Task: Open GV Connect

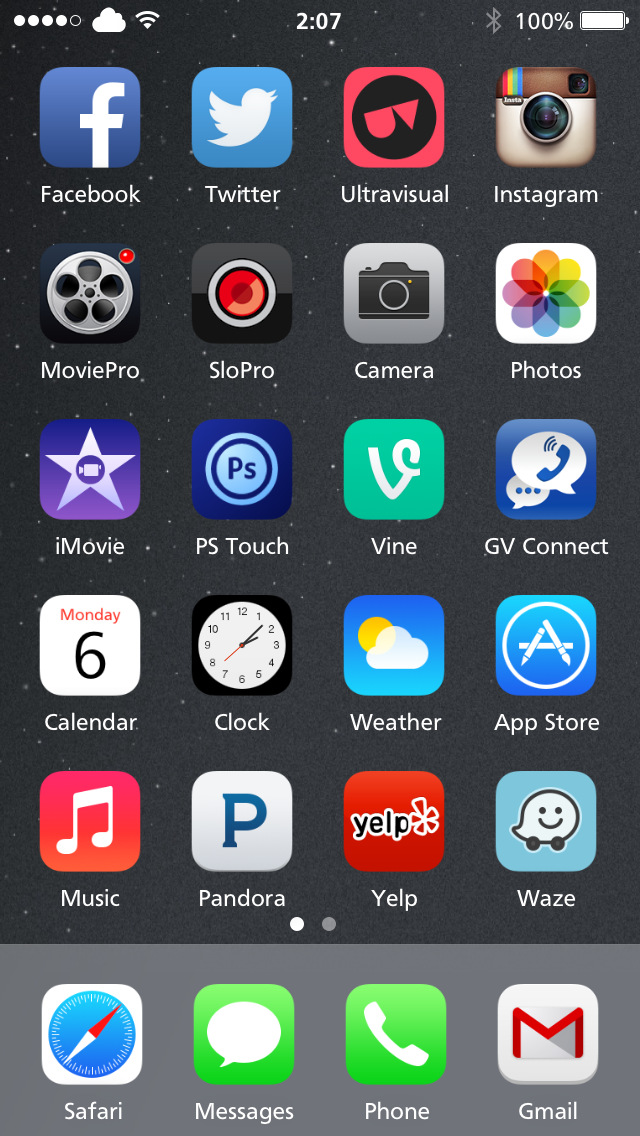Action: [x=546, y=469]
